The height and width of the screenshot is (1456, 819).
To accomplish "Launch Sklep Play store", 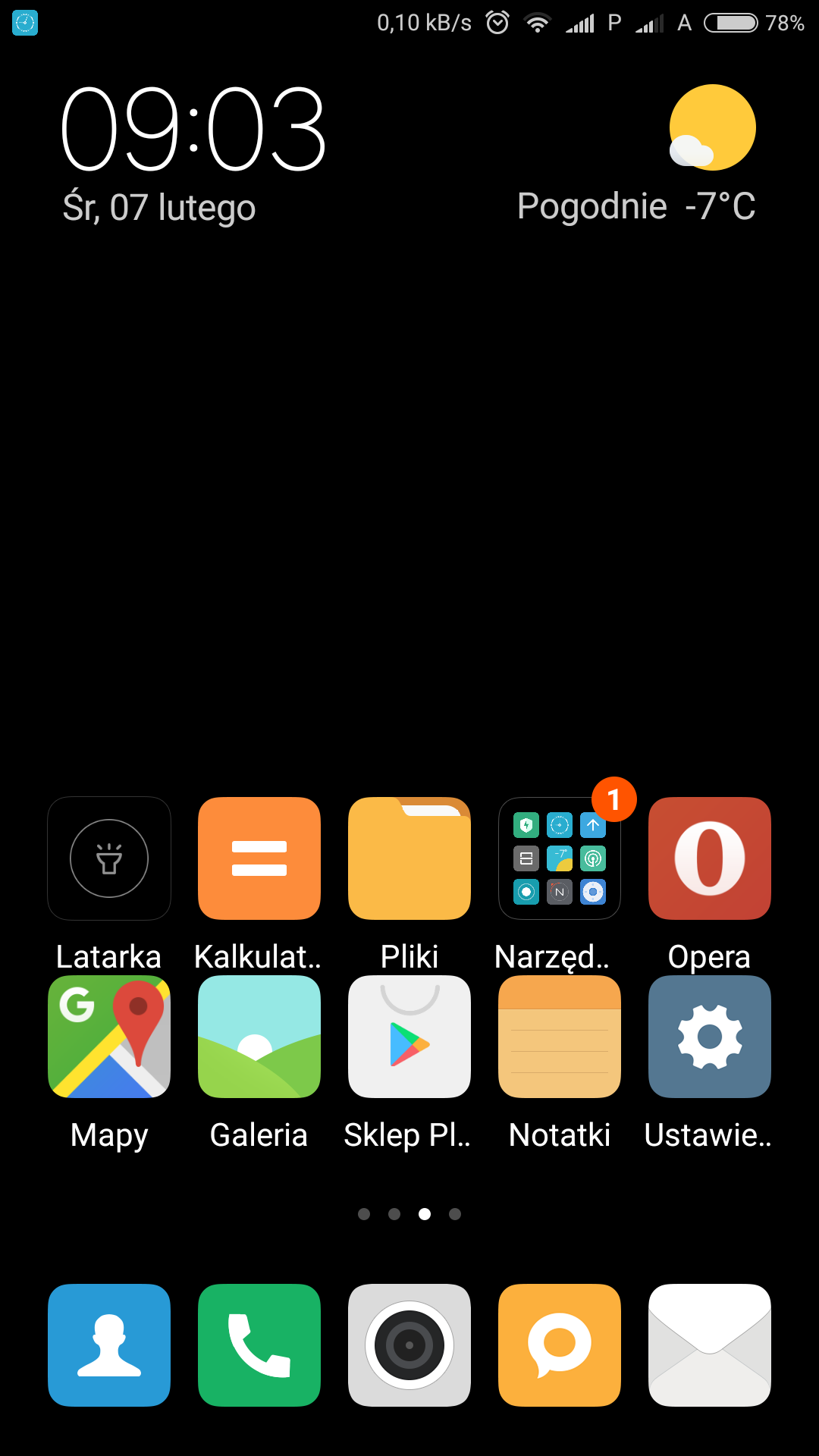I will pos(409,1037).
